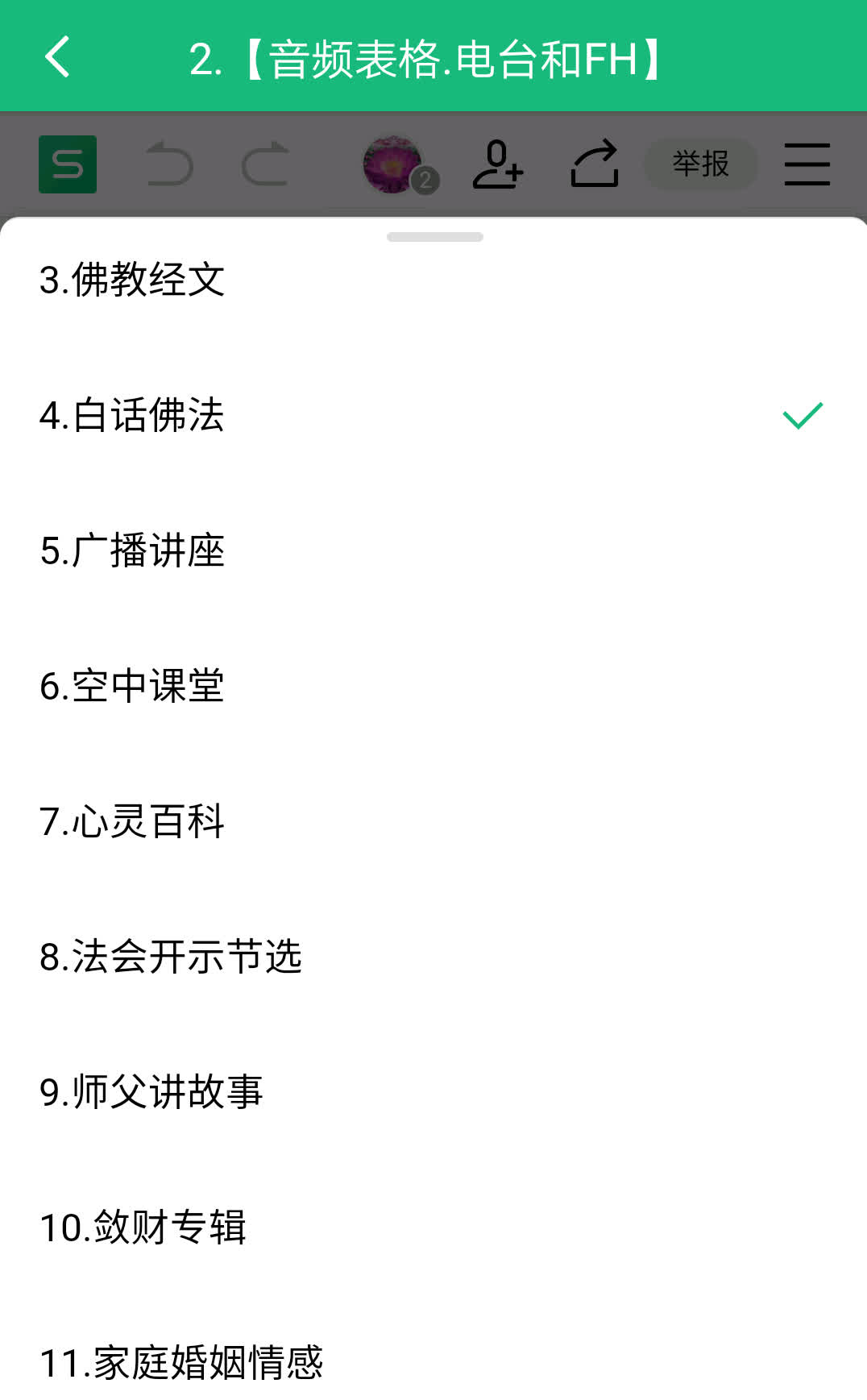The width and height of the screenshot is (867, 1400).
Task: Open the hamburger menu
Action: [x=807, y=164]
